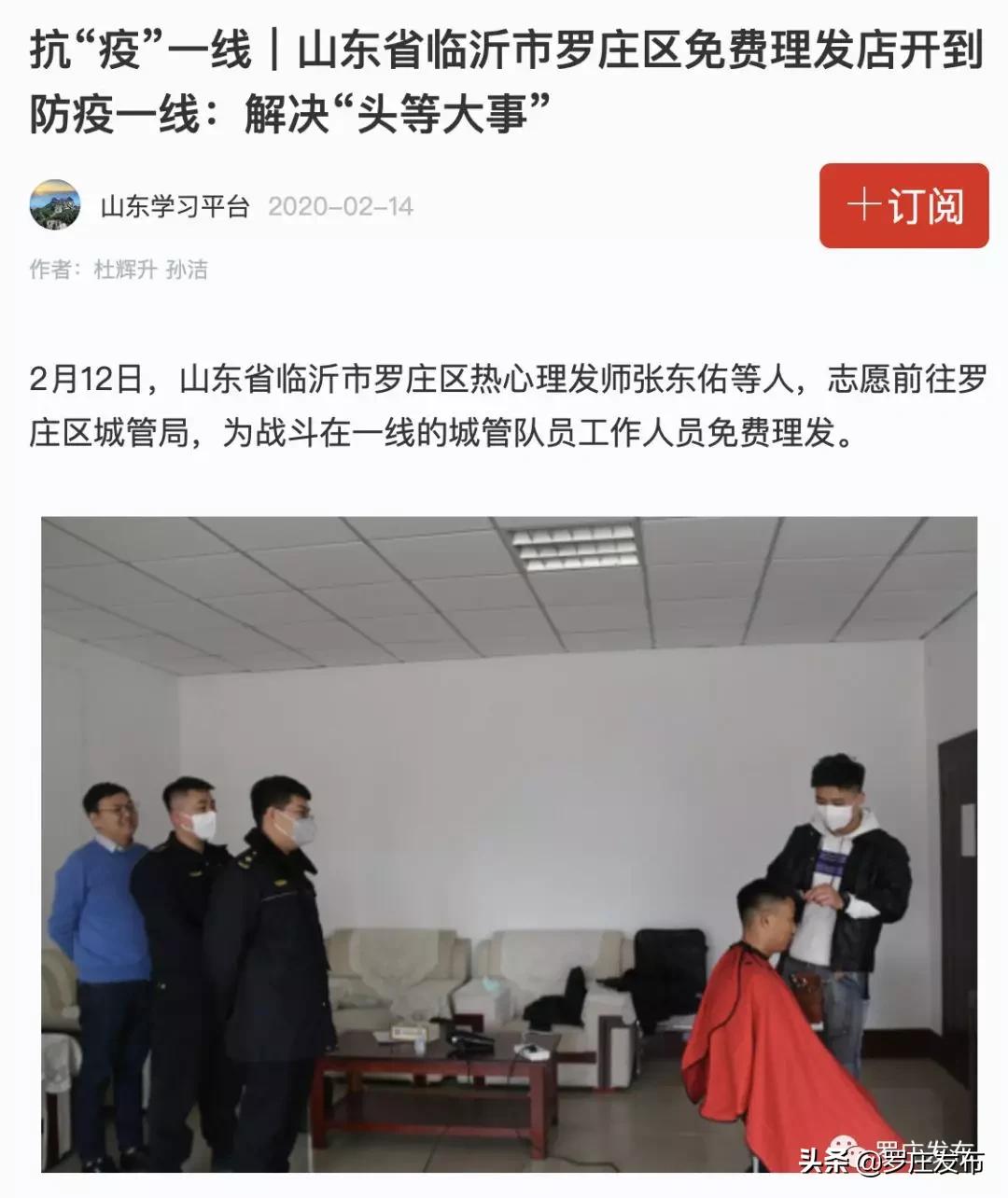1008x1198 pixels.
Task: Subscribe with the red 订阅 button
Action: point(903,206)
